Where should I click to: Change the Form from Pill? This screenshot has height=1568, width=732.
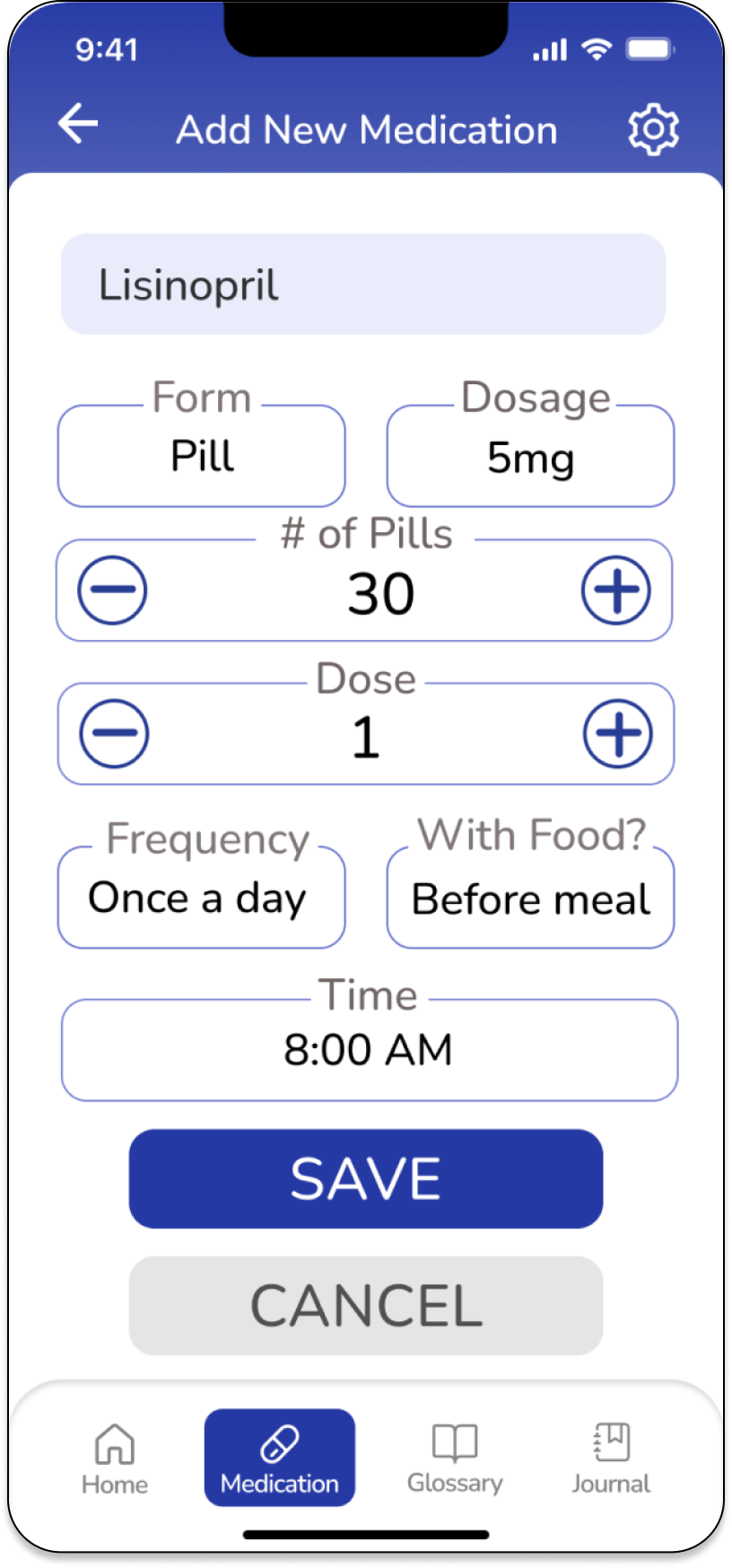tap(202, 457)
